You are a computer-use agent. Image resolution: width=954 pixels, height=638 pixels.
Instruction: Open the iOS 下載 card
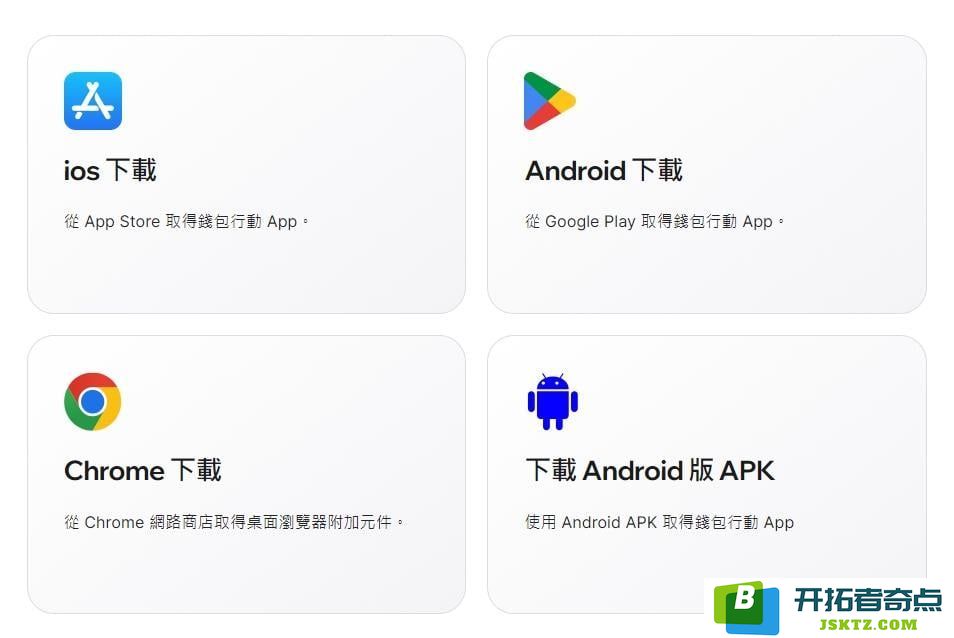[x=245, y=175]
